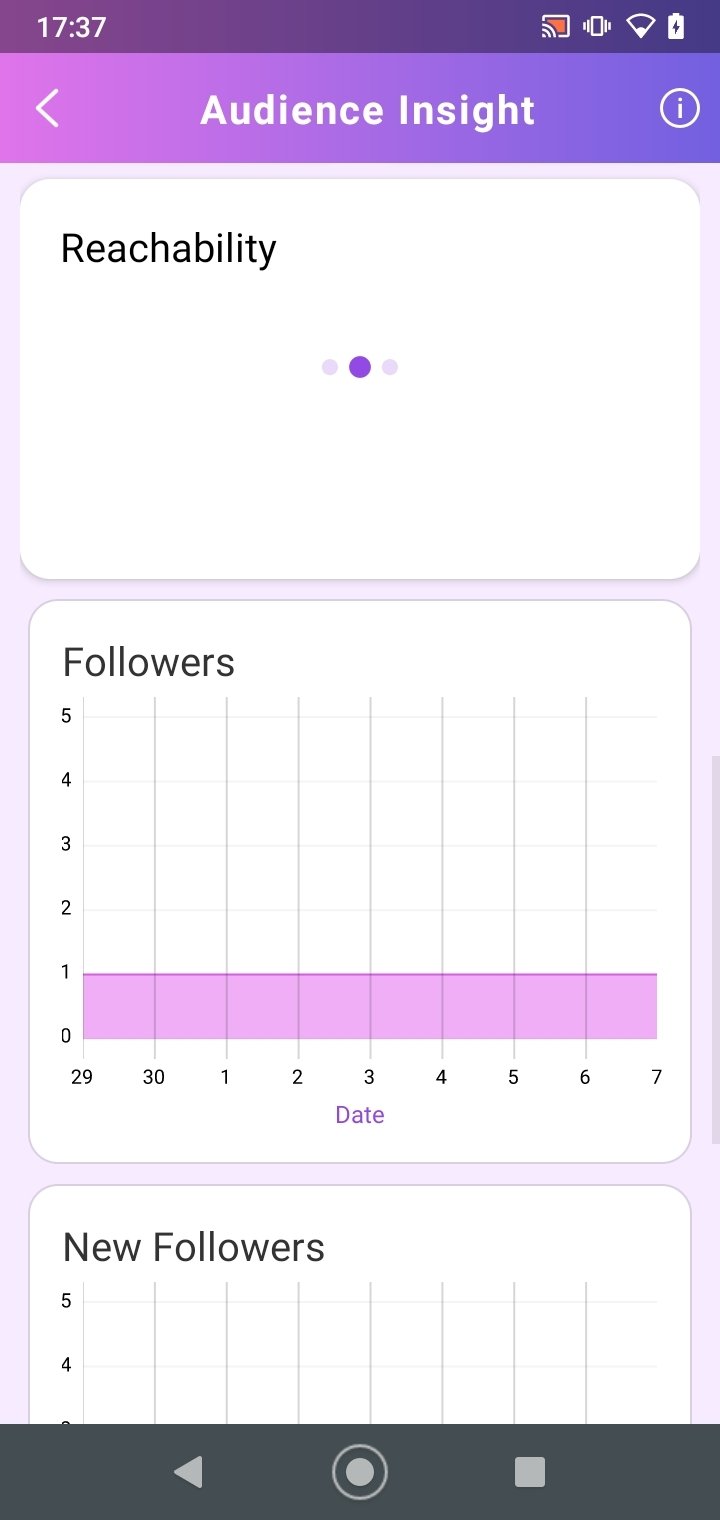Tap the system home button
The height and width of the screenshot is (1520, 720).
[x=360, y=1472]
